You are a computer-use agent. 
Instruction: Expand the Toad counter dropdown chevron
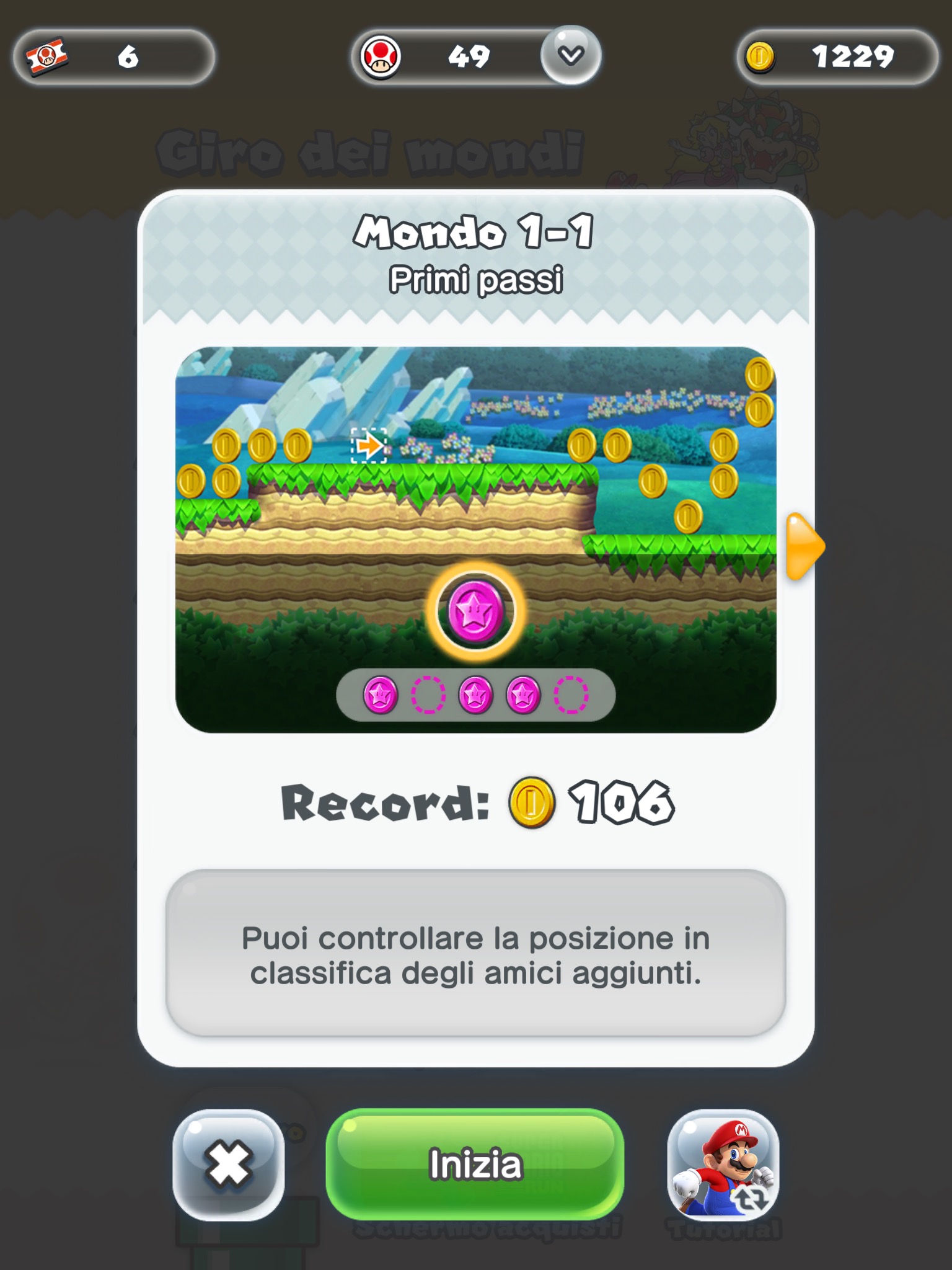(571, 56)
